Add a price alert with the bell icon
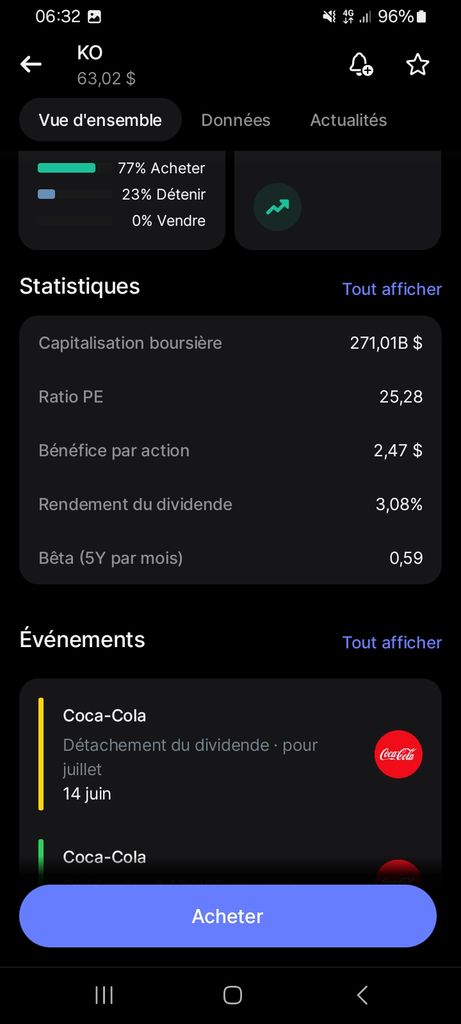The image size is (461, 1024). pos(360,65)
